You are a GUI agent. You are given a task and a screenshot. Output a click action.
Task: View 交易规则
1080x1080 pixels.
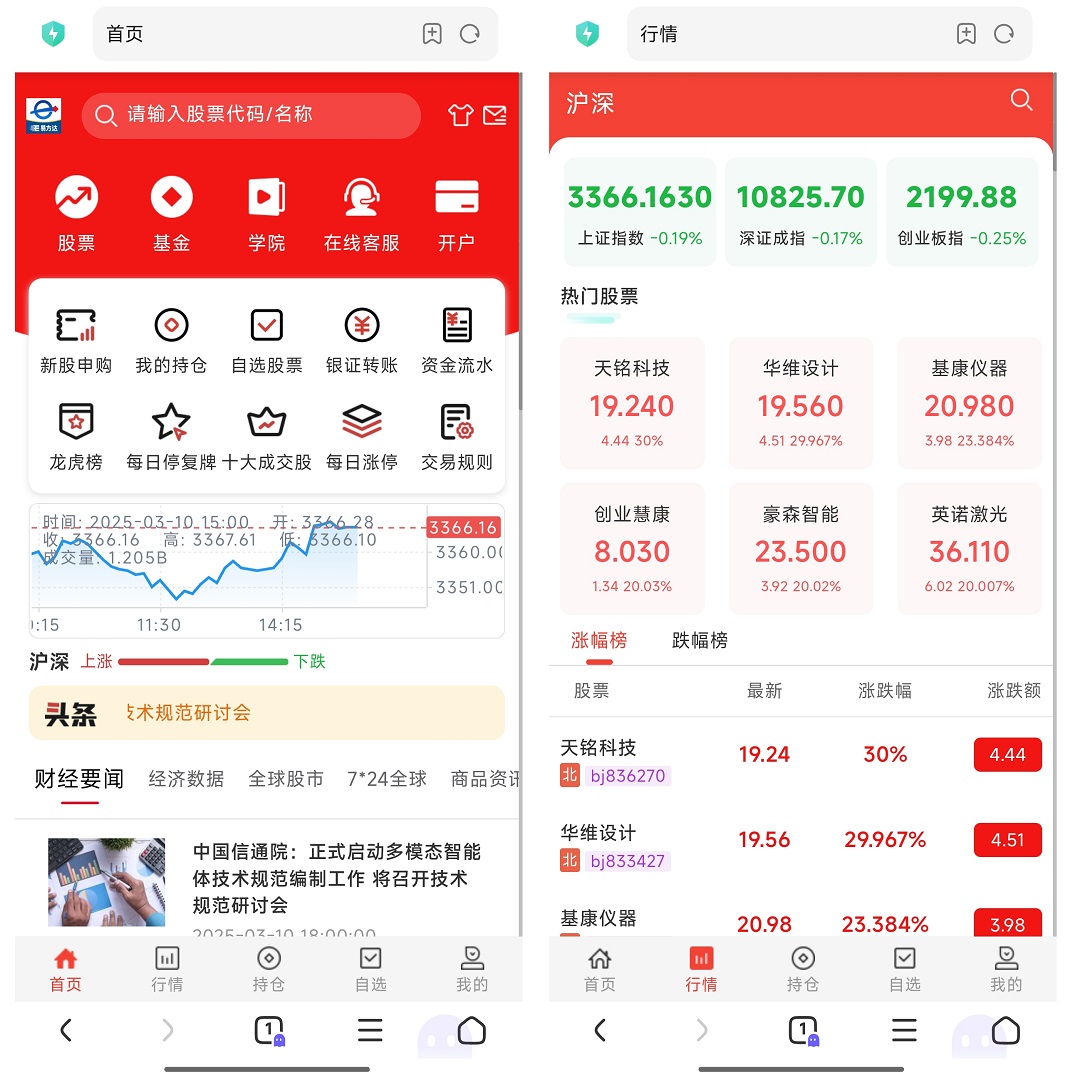[456, 437]
